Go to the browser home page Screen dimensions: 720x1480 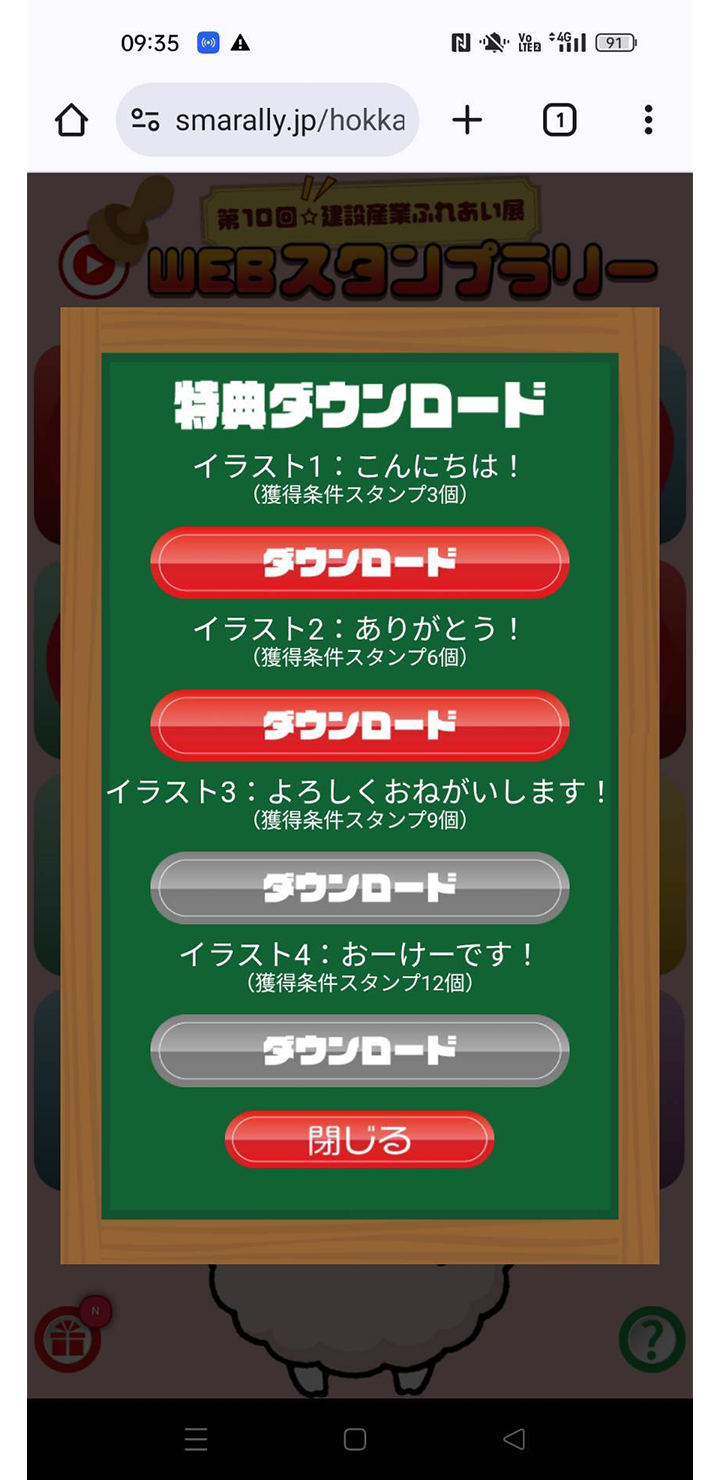pyautogui.click(x=71, y=121)
